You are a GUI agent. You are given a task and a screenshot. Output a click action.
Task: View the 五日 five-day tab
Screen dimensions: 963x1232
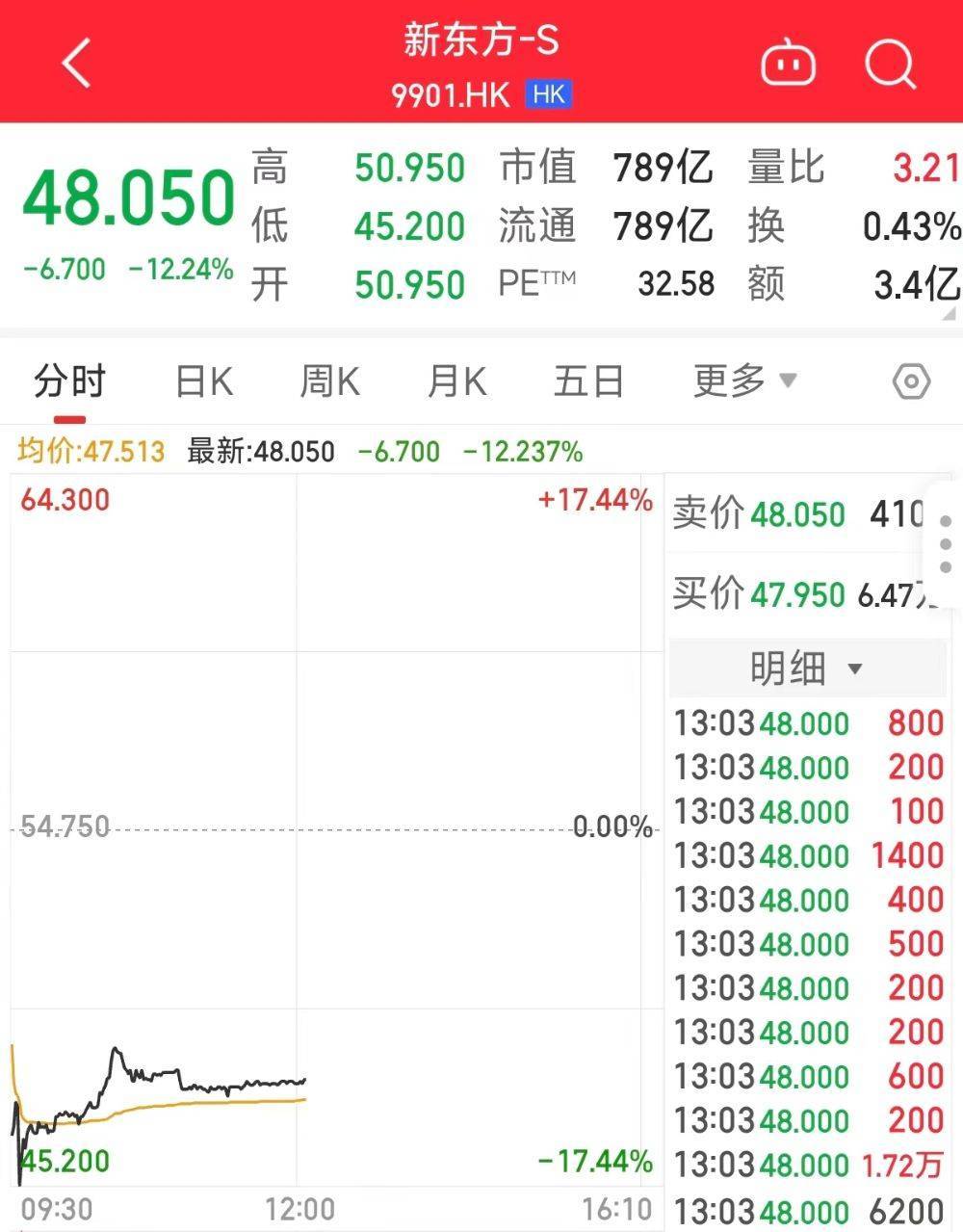(588, 381)
